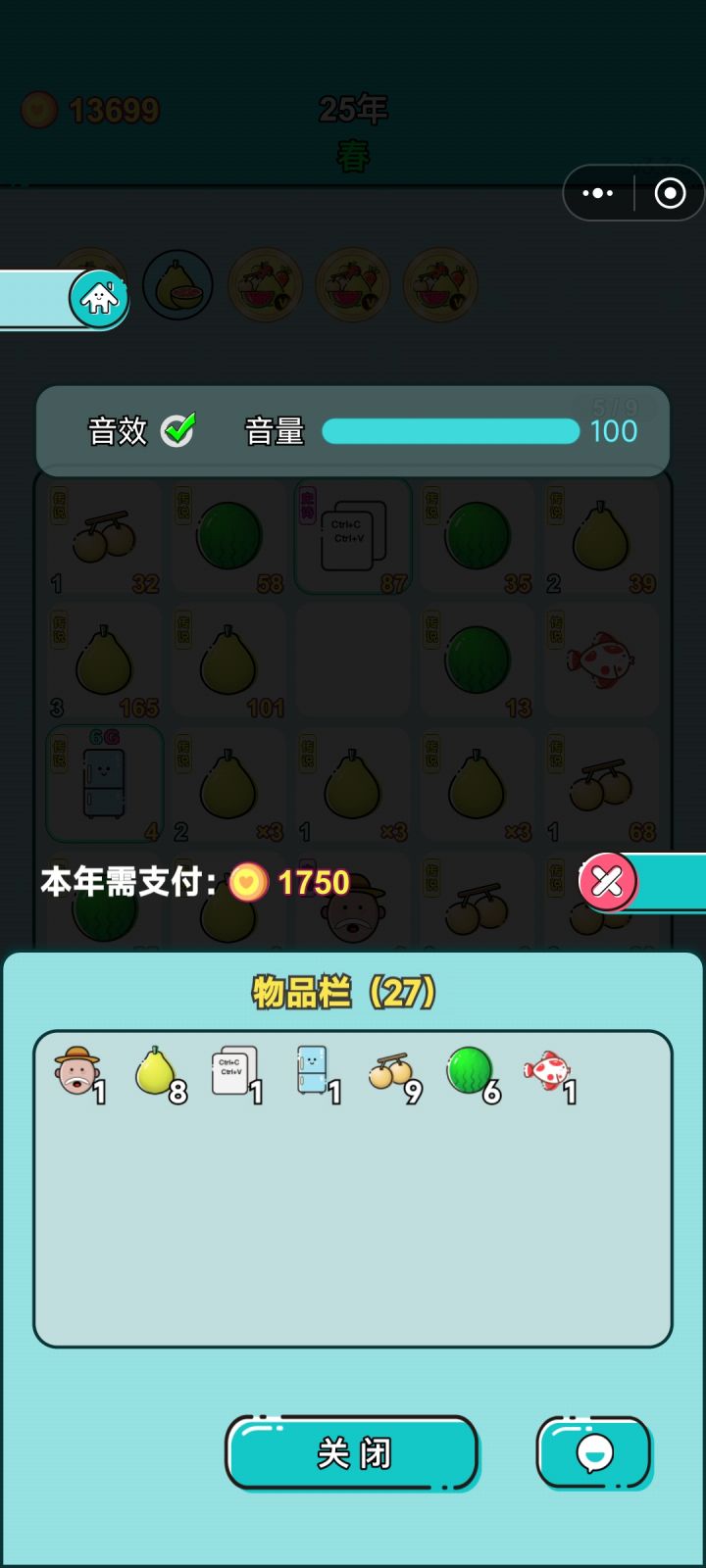Select the watermelon item showing count 6

(x=469, y=1070)
